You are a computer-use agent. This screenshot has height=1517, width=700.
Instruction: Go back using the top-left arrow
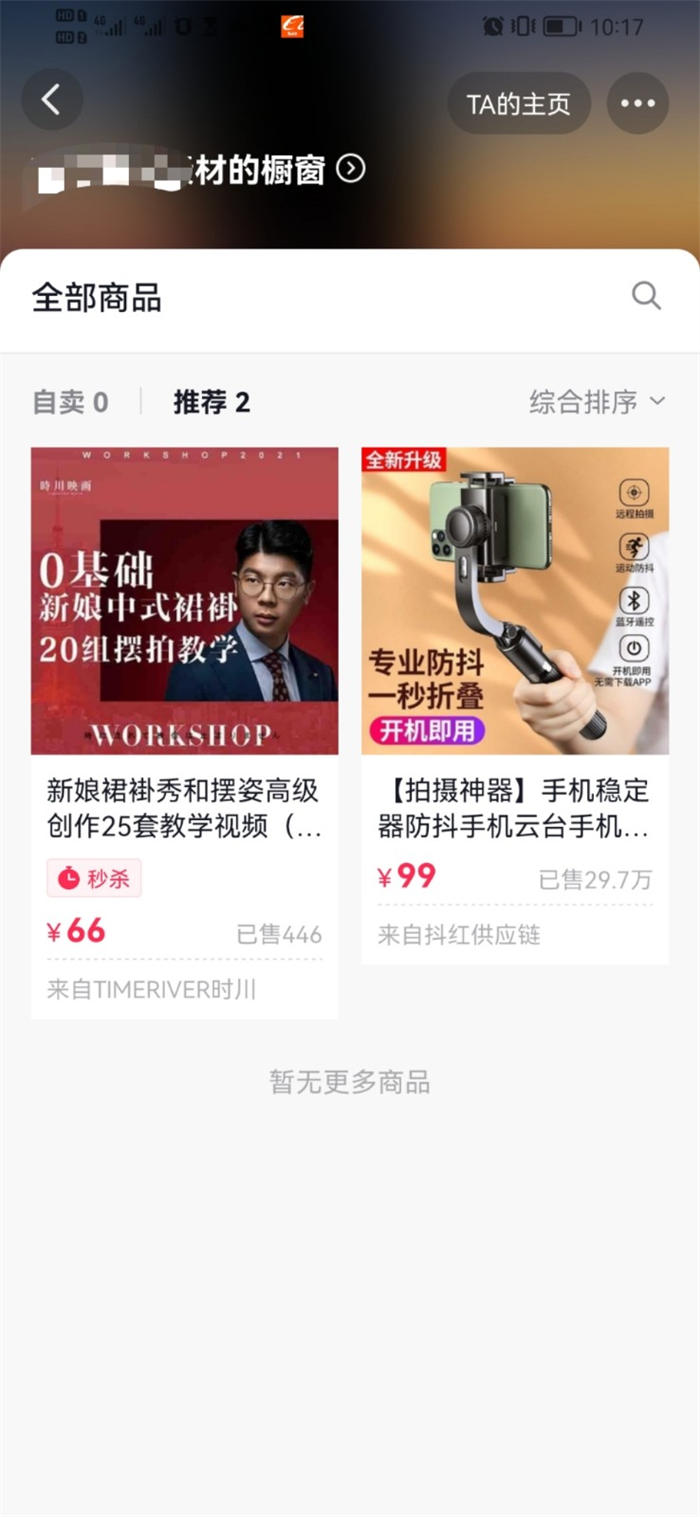click(52, 100)
